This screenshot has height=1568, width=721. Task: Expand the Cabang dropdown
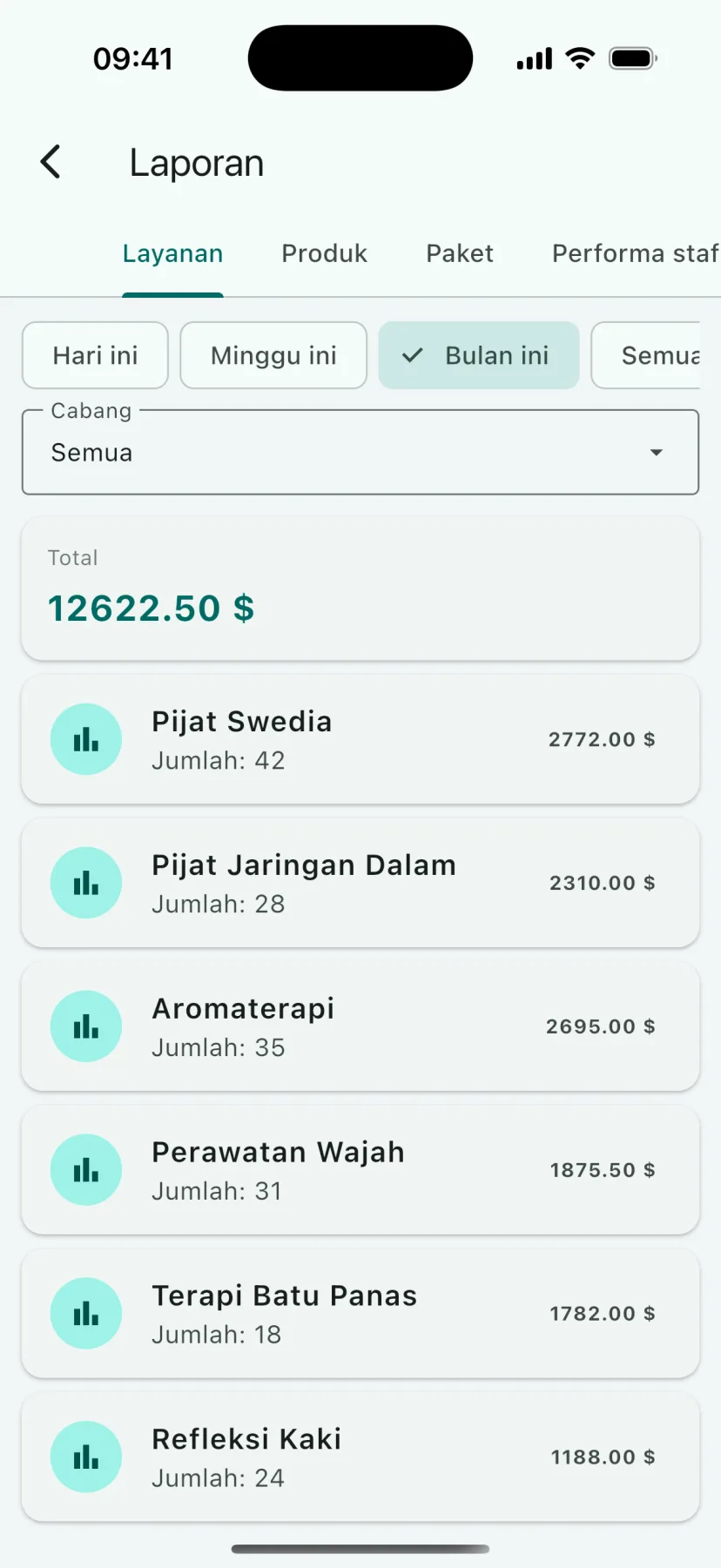(360, 453)
